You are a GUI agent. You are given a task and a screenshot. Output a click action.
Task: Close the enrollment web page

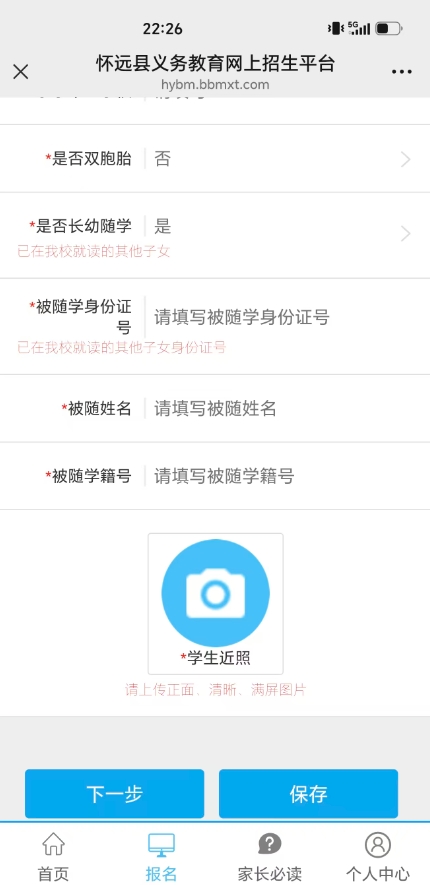[x=21, y=72]
